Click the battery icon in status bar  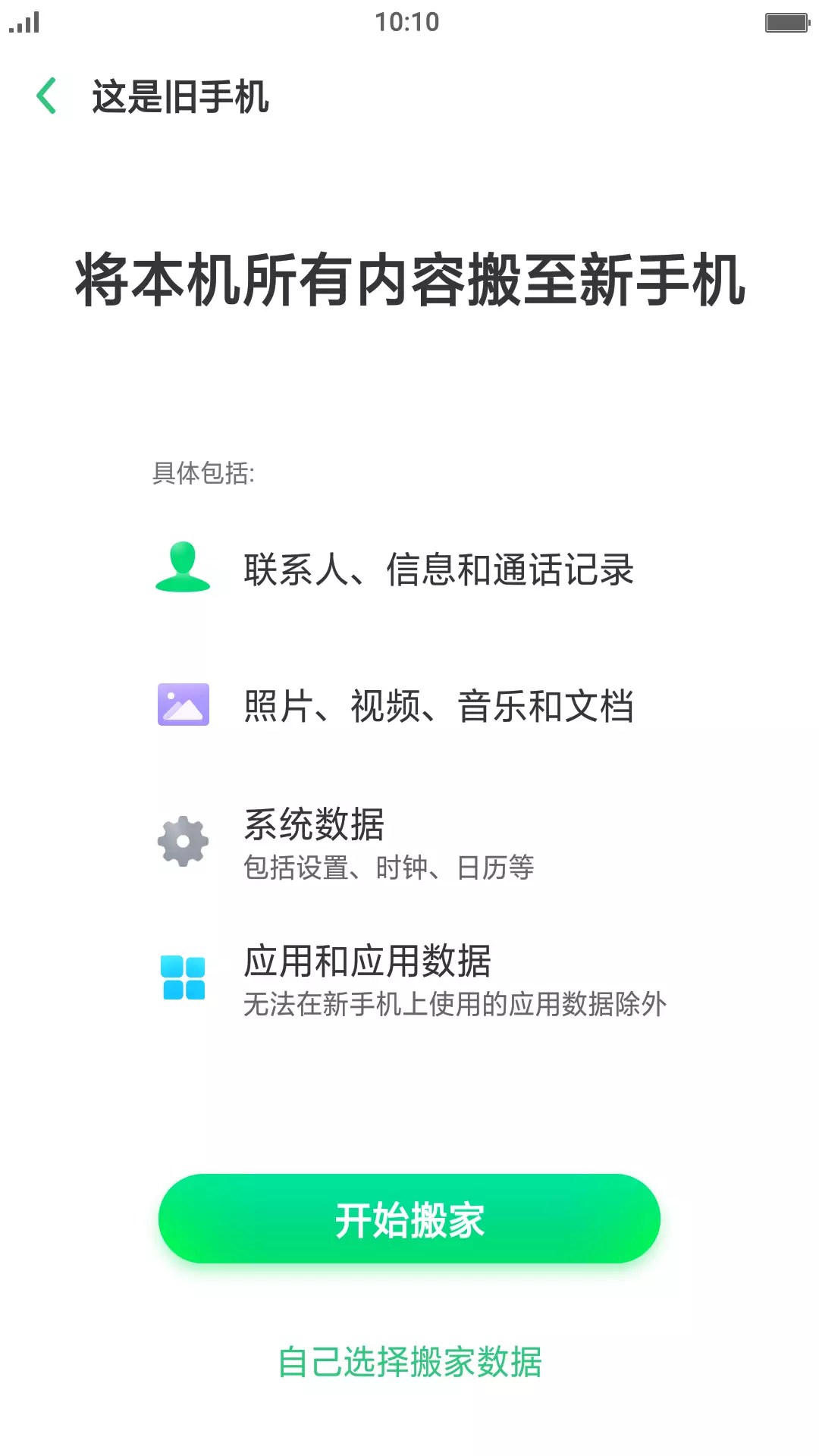tap(785, 23)
